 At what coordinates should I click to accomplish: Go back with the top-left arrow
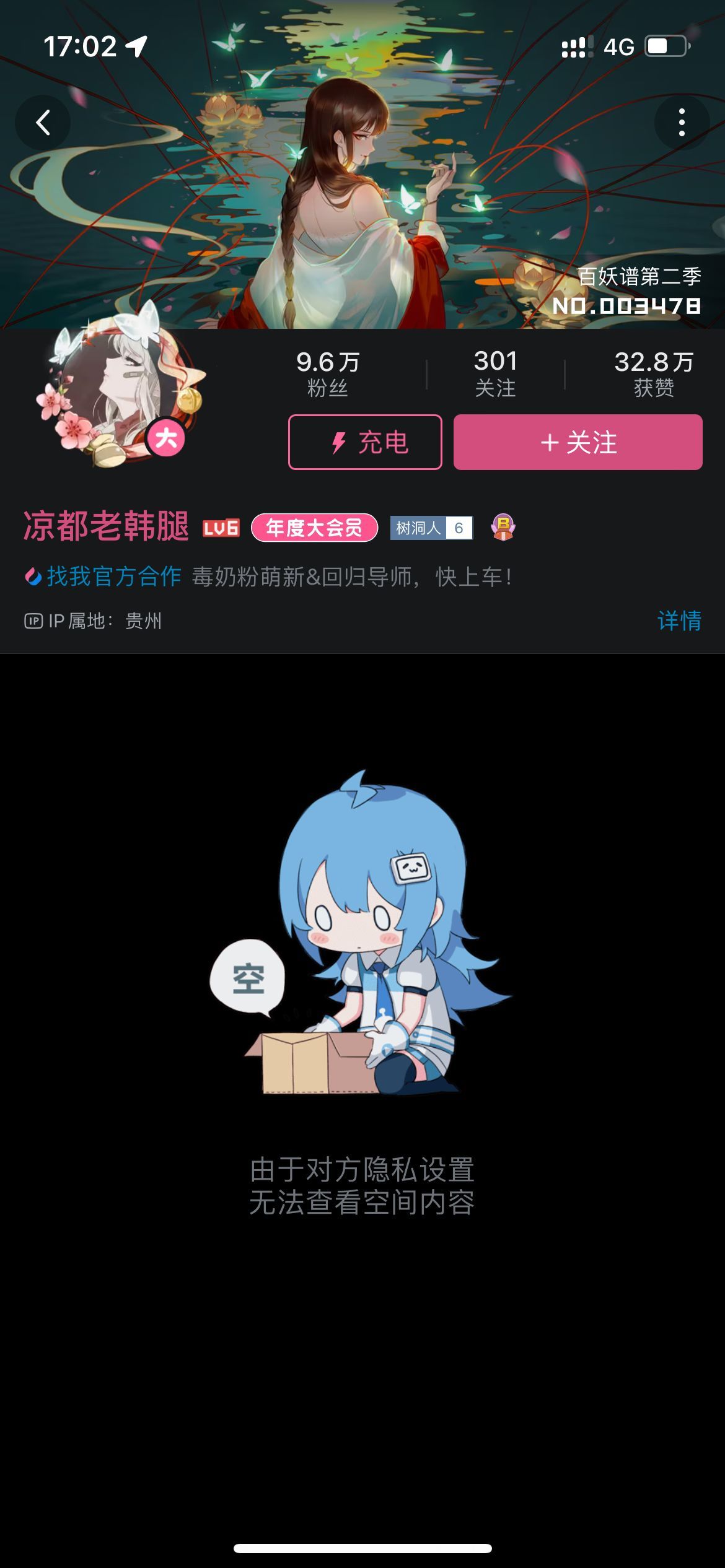pos(42,122)
